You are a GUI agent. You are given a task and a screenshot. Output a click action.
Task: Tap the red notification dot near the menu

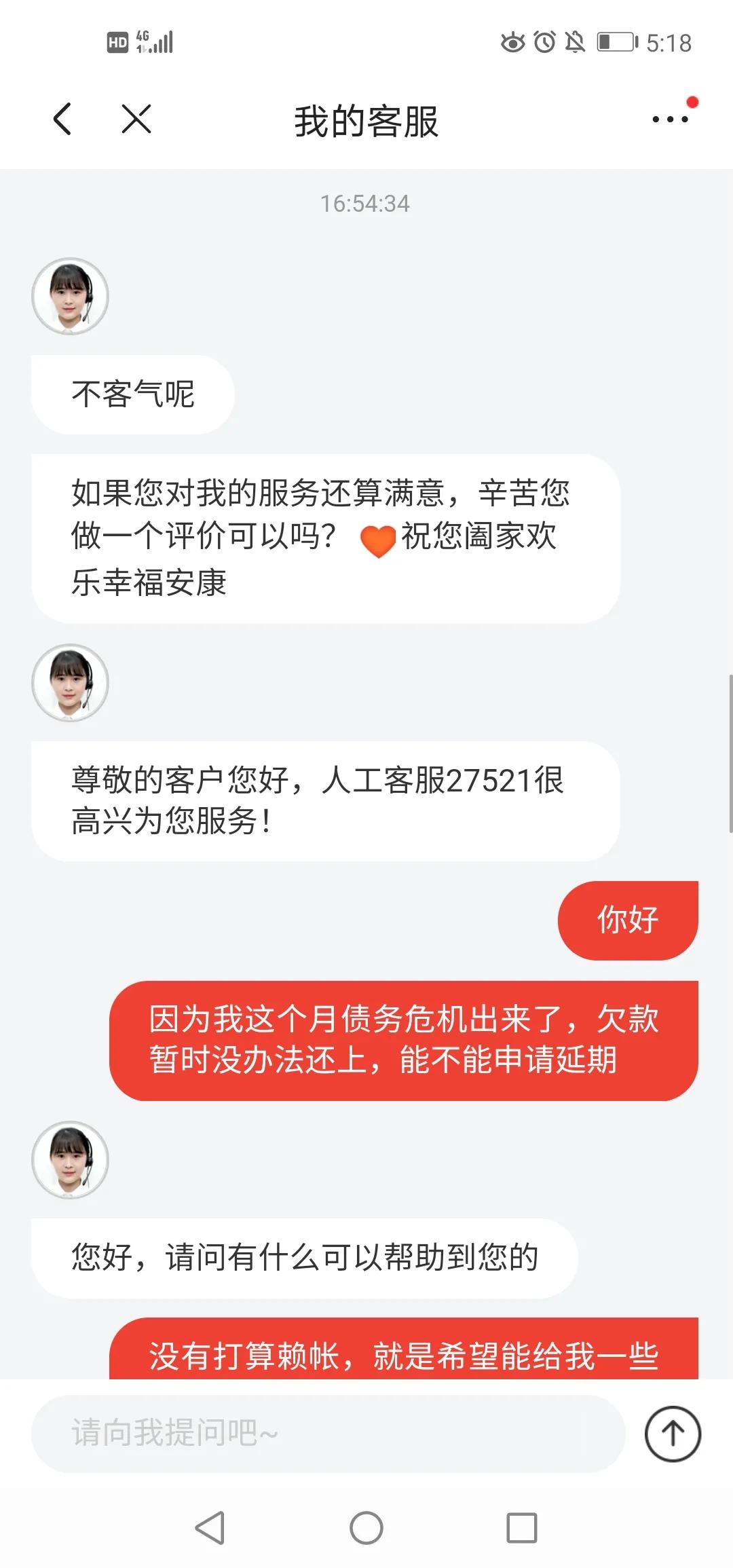[692, 103]
